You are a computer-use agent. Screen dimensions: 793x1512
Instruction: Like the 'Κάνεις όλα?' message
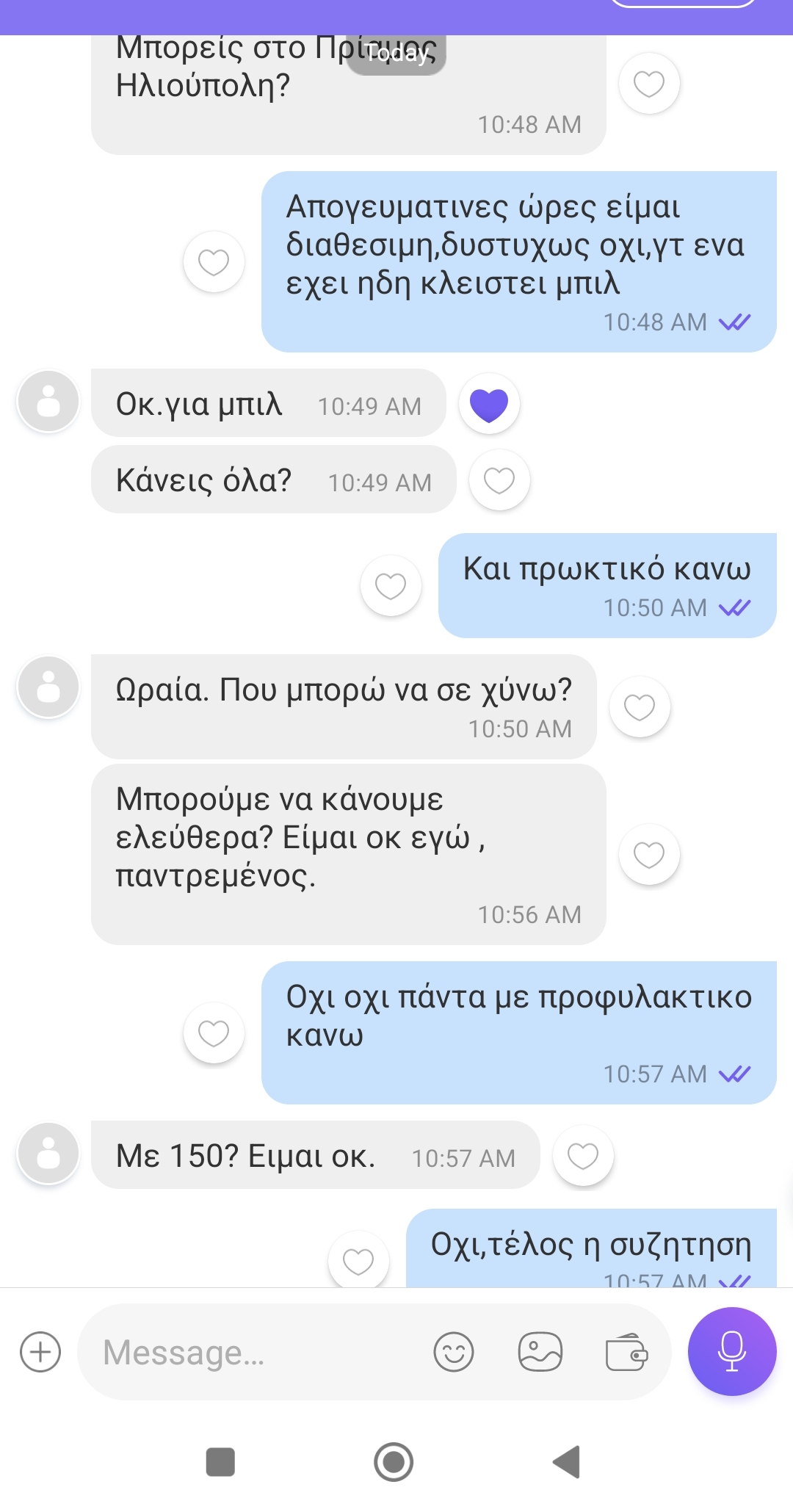pyautogui.click(x=499, y=481)
